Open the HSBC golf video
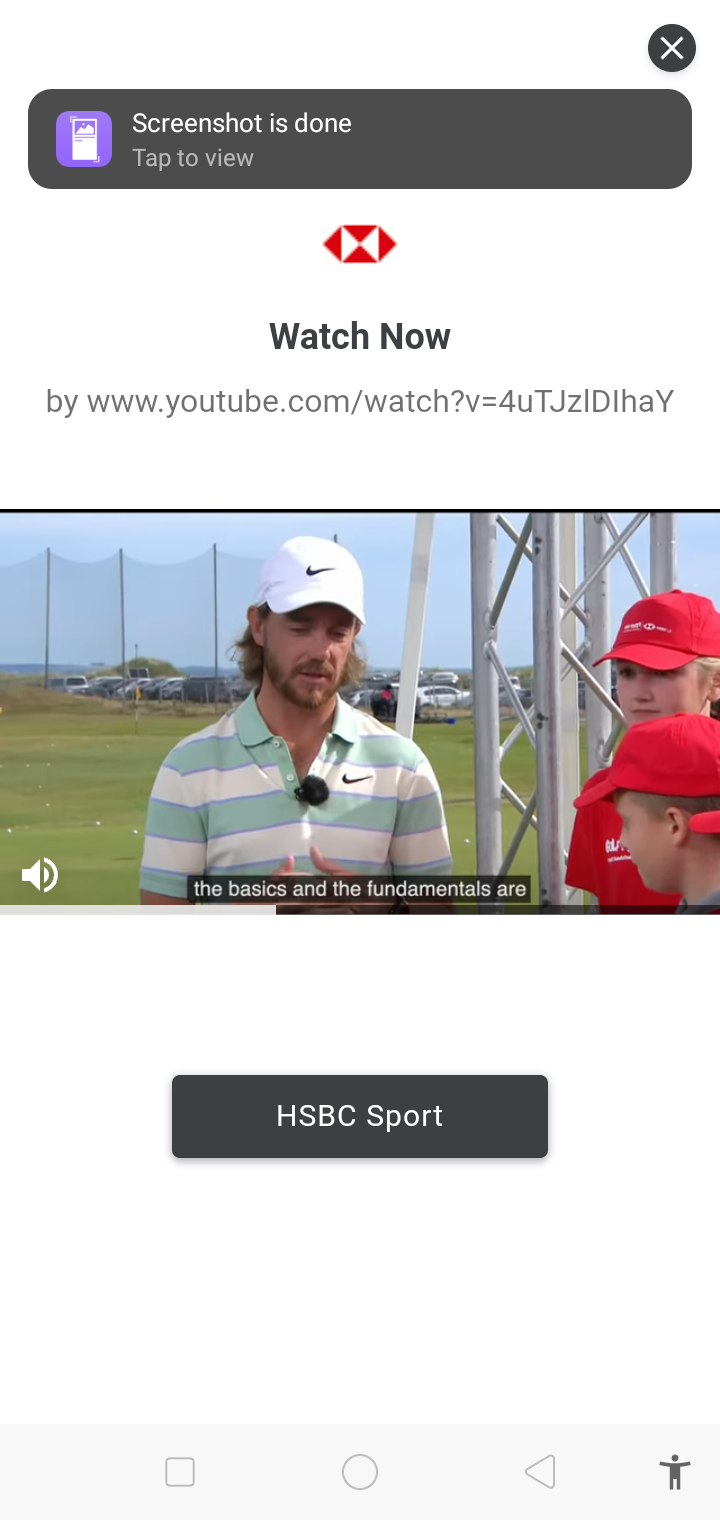The height and width of the screenshot is (1520, 720). [360, 712]
